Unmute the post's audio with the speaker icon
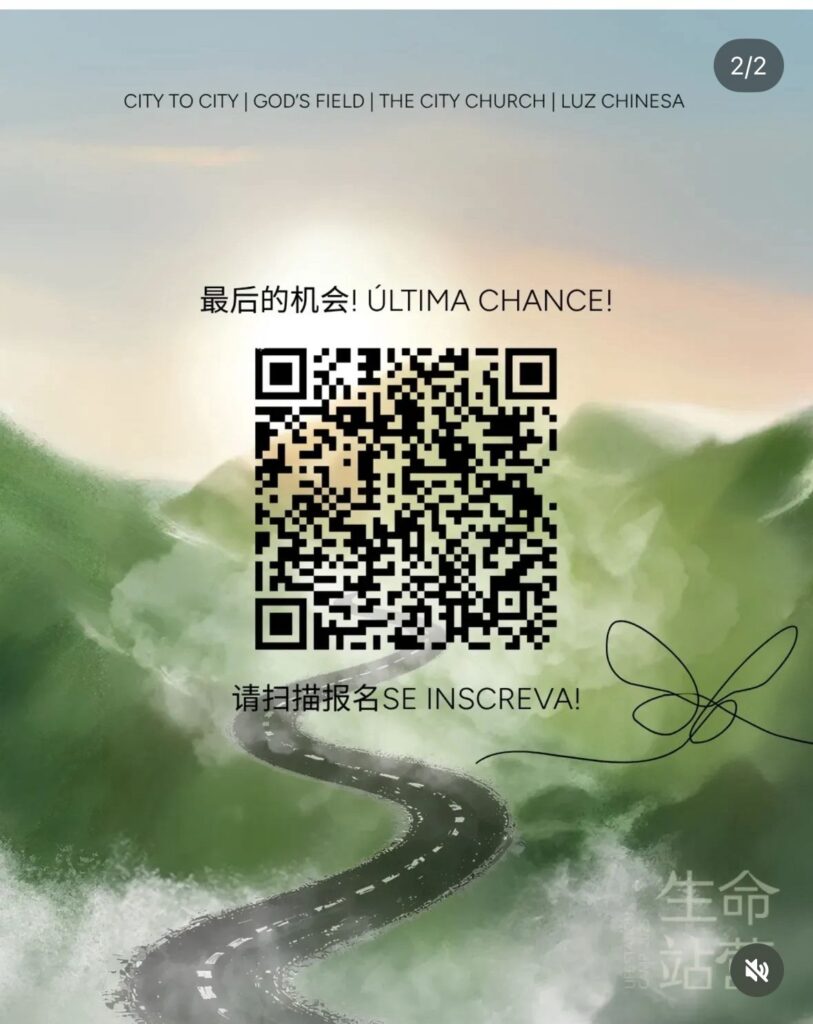The width and height of the screenshot is (813, 1024). (757, 969)
